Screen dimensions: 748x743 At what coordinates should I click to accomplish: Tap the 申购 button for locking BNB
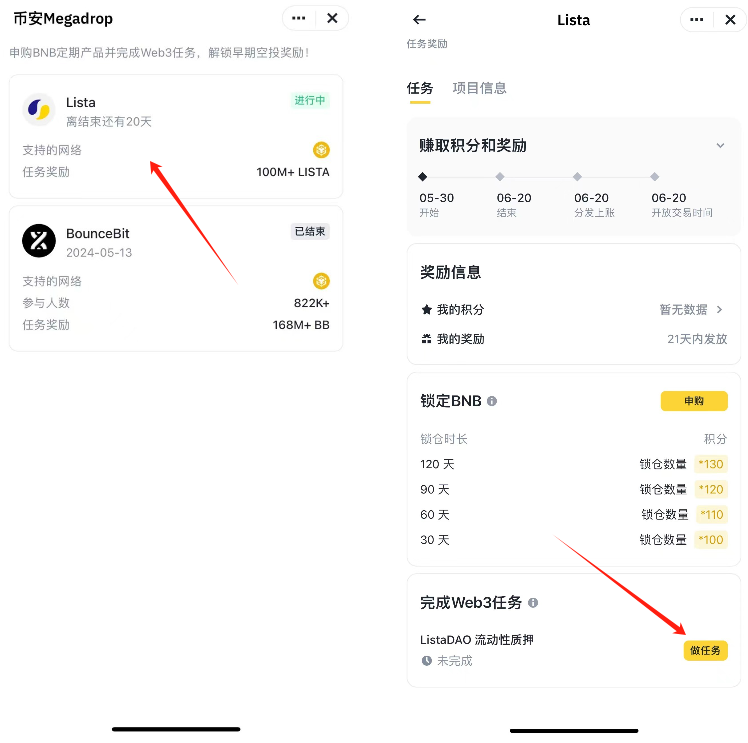click(693, 401)
